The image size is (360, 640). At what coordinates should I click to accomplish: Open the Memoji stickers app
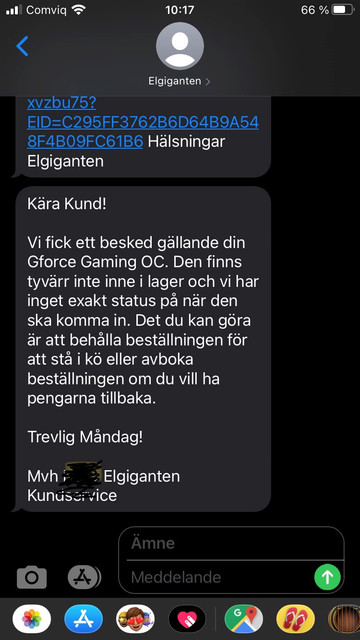point(136,619)
